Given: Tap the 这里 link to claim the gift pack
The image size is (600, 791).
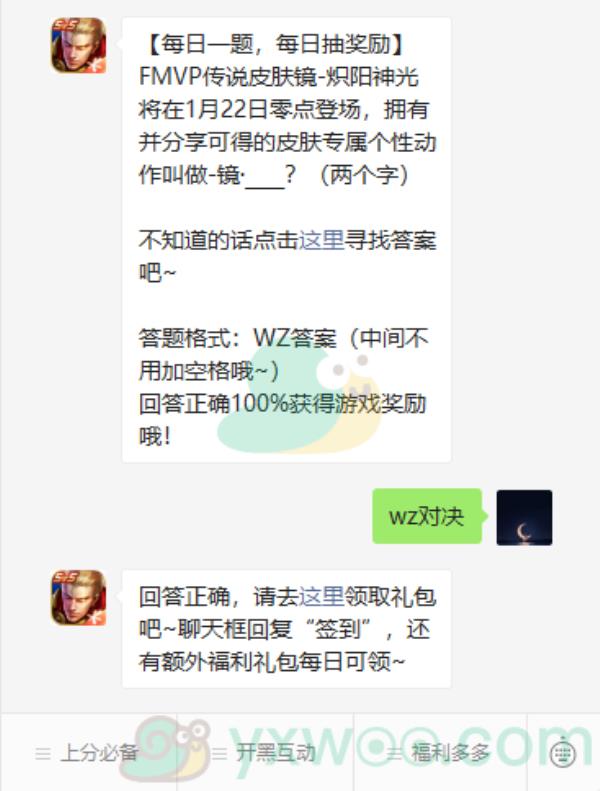Looking at the screenshot, I should pyautogui.click(x=321, y=597).
